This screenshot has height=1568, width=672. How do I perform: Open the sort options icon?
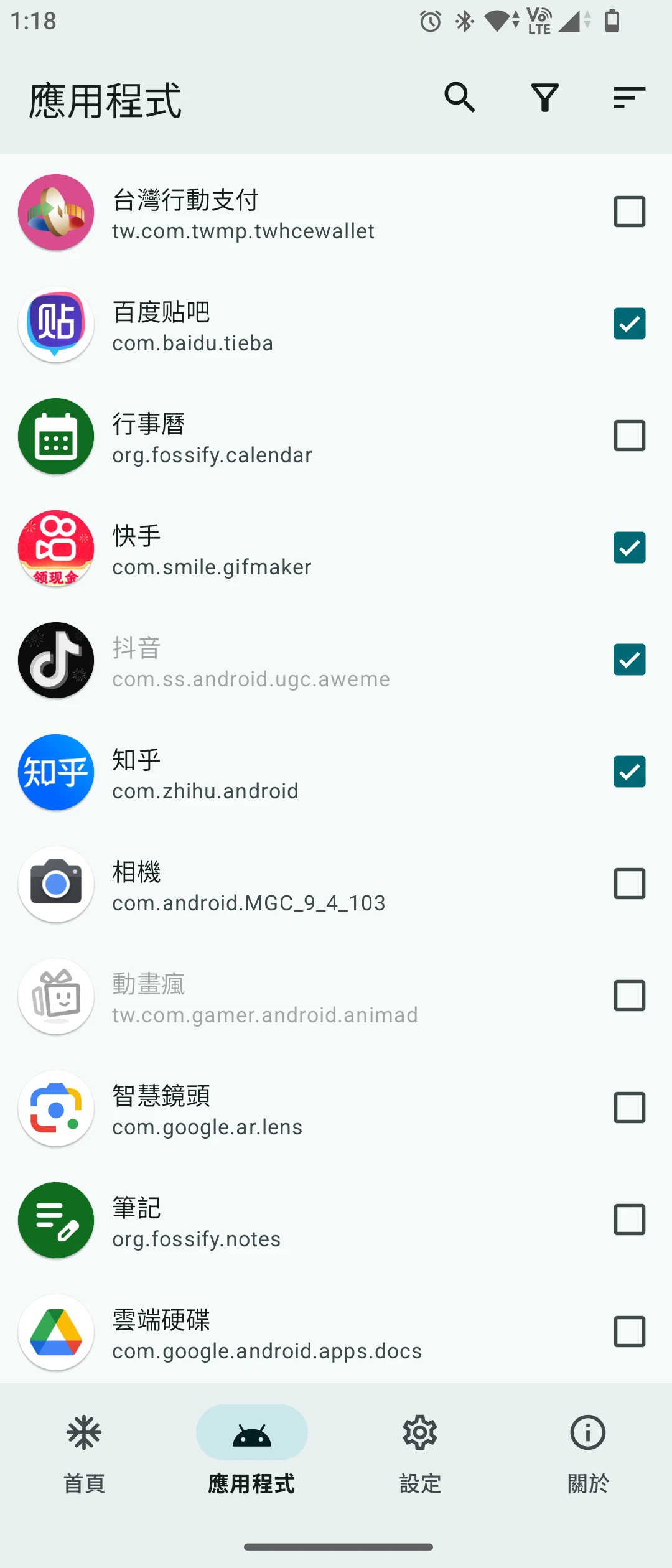click(629, 98)
